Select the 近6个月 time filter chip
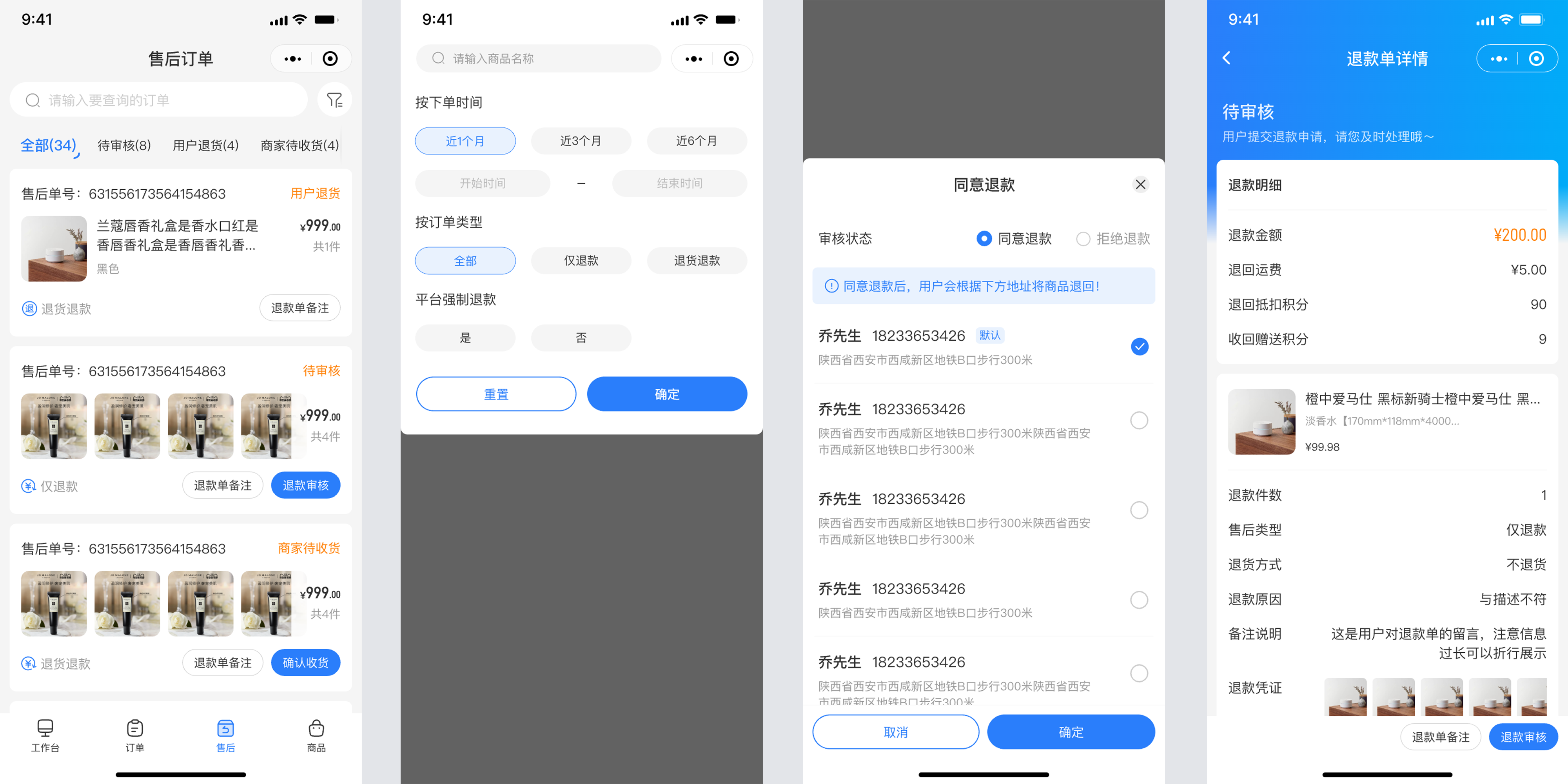The image size is (1568, 784). [x=696, y=141]
